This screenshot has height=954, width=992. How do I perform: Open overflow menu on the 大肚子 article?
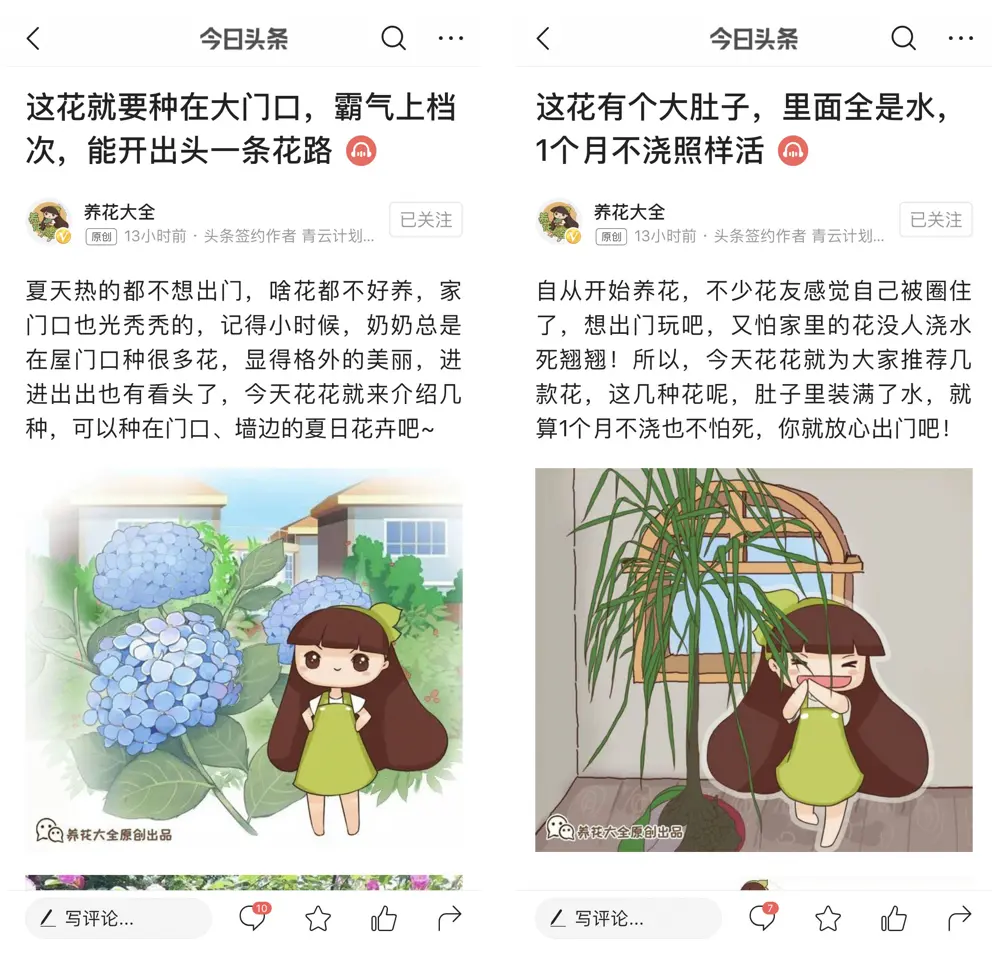(960, 38)
